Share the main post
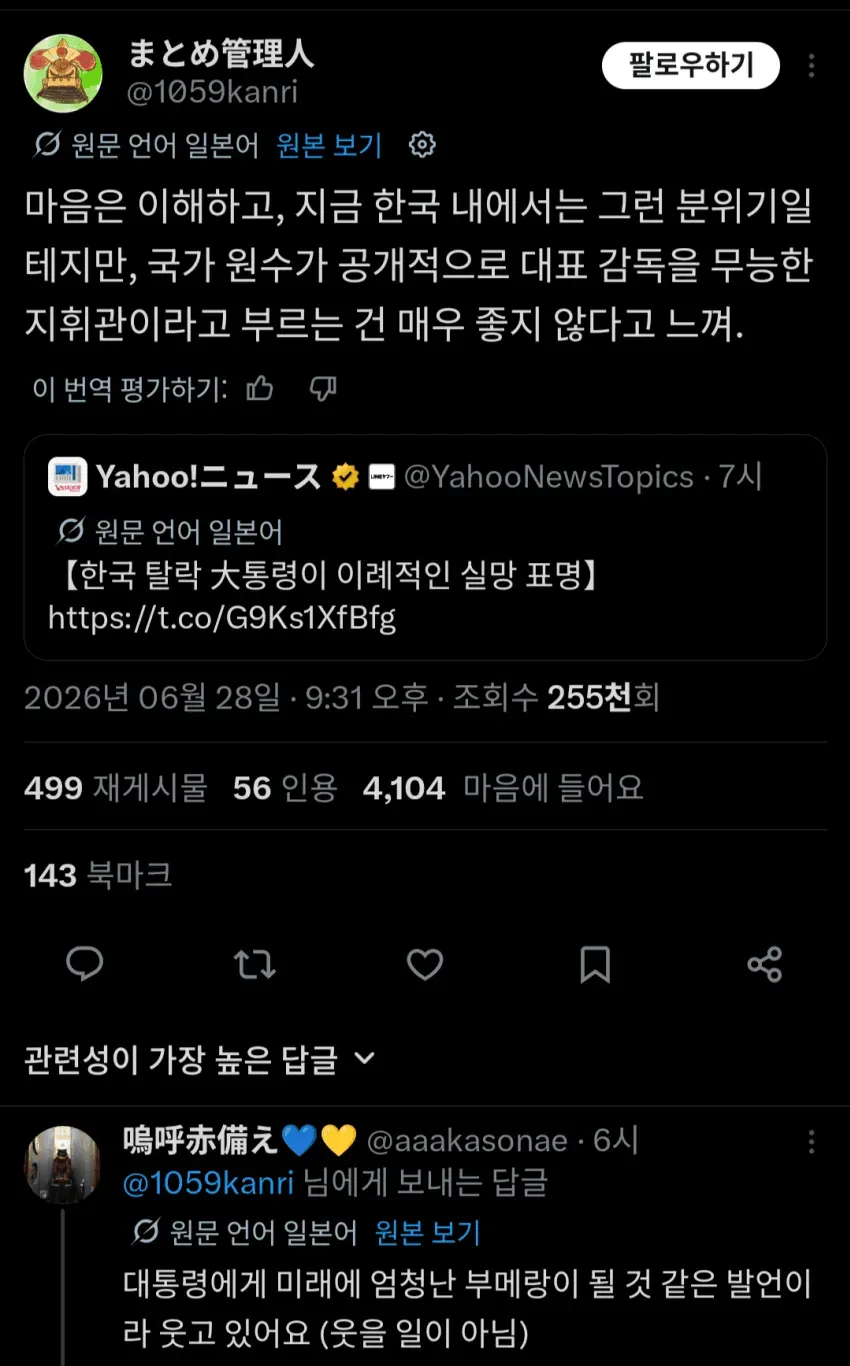Image resolution: width=850 pixels, height=1366 pixels. click(765, 964)
